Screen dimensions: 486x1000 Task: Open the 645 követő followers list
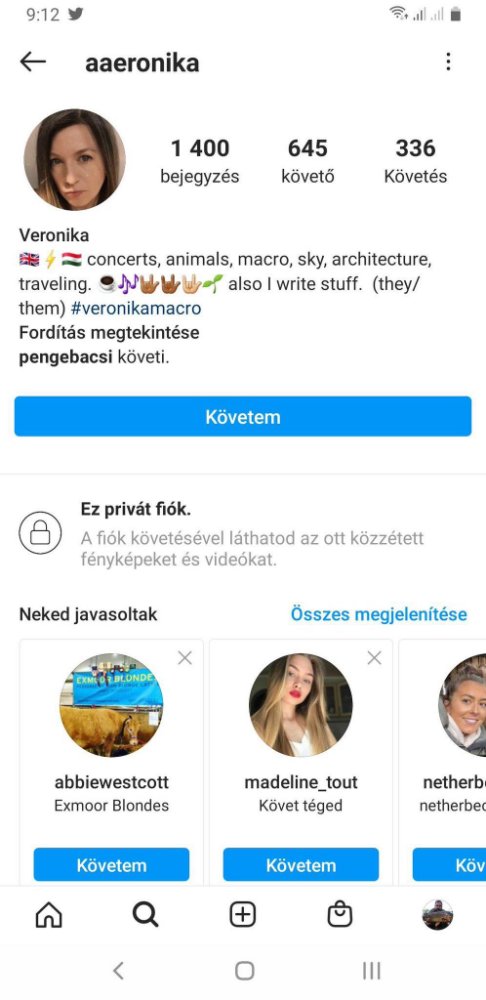[307, 161]
